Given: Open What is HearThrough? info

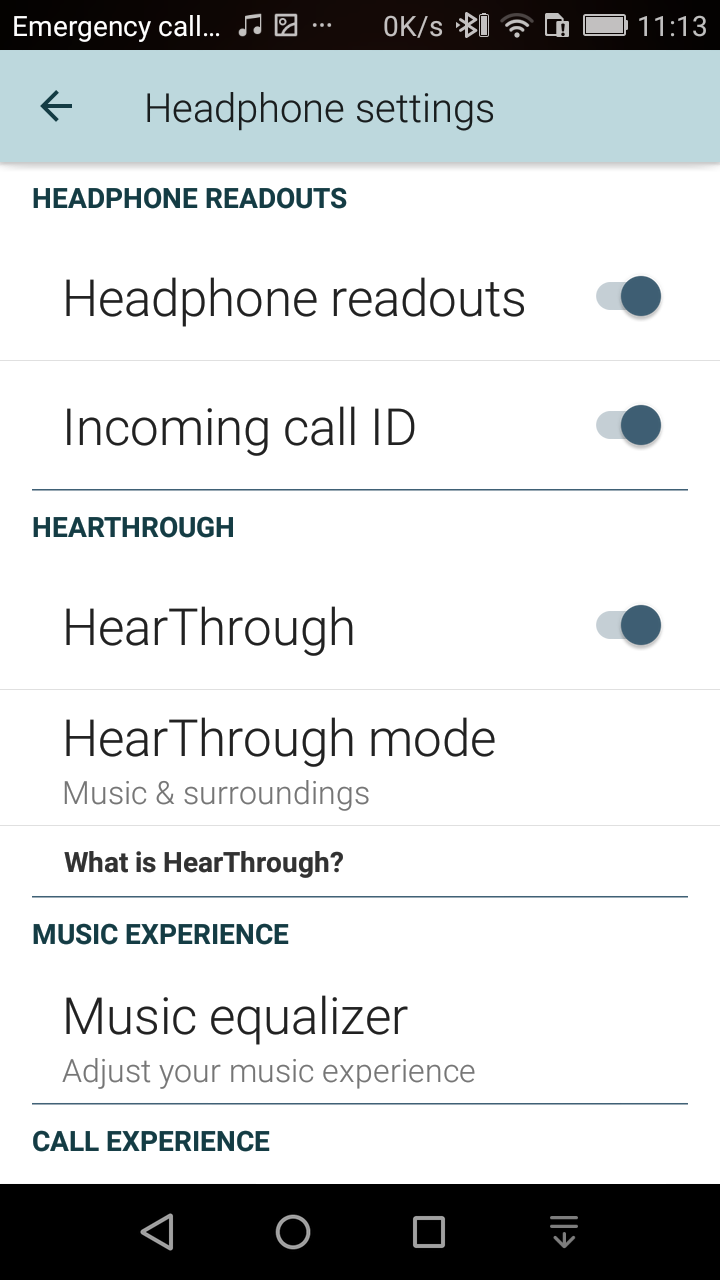Looking at the screenshot, I should 204,862.
